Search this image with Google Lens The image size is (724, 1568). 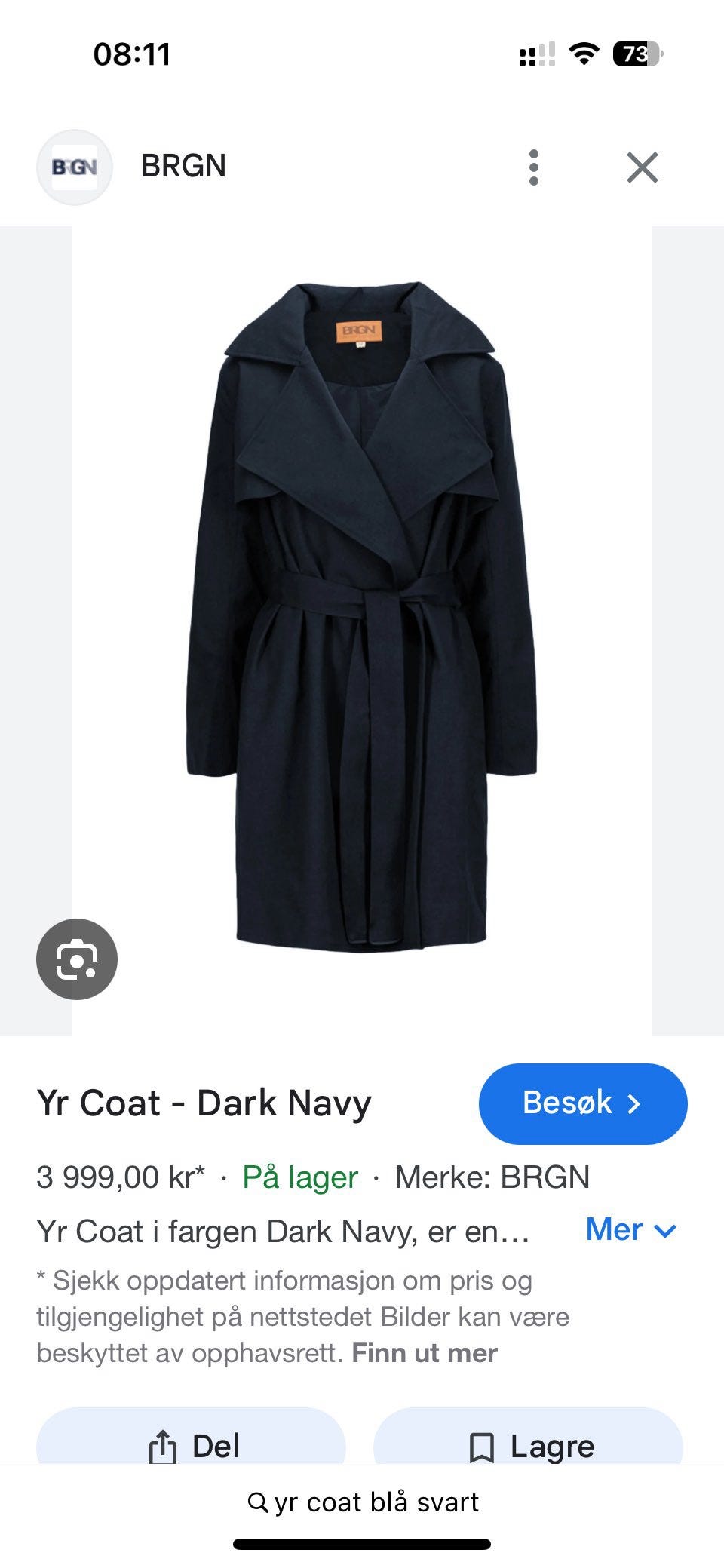[x=77, y=959]
